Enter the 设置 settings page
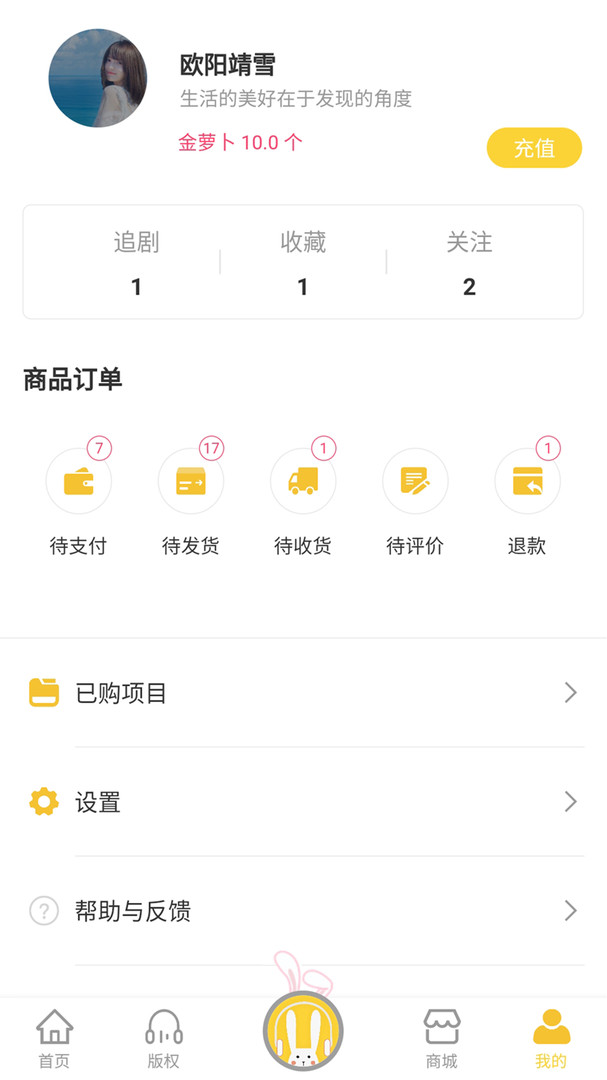Image resolution: width=607 pixels, height=1080 pixels. pyautogui.click(x=303, y=801)
